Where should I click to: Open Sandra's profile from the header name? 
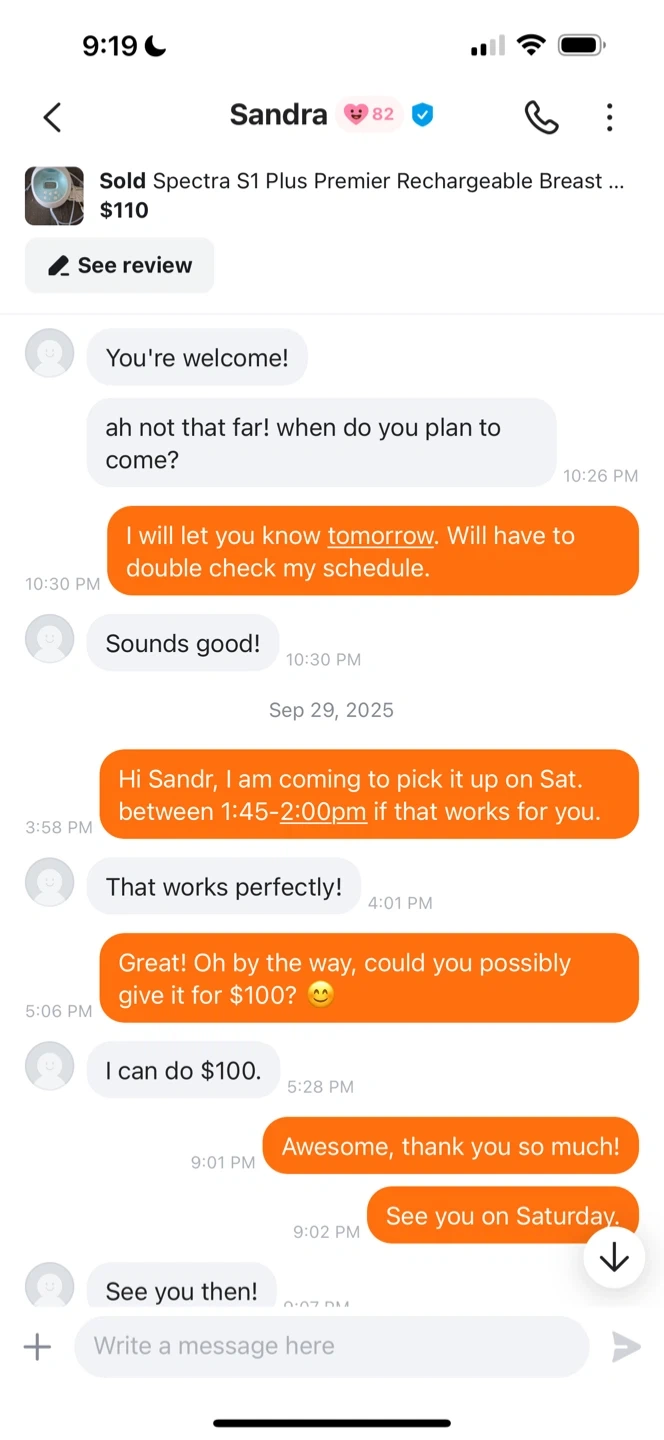pos(278,115)
